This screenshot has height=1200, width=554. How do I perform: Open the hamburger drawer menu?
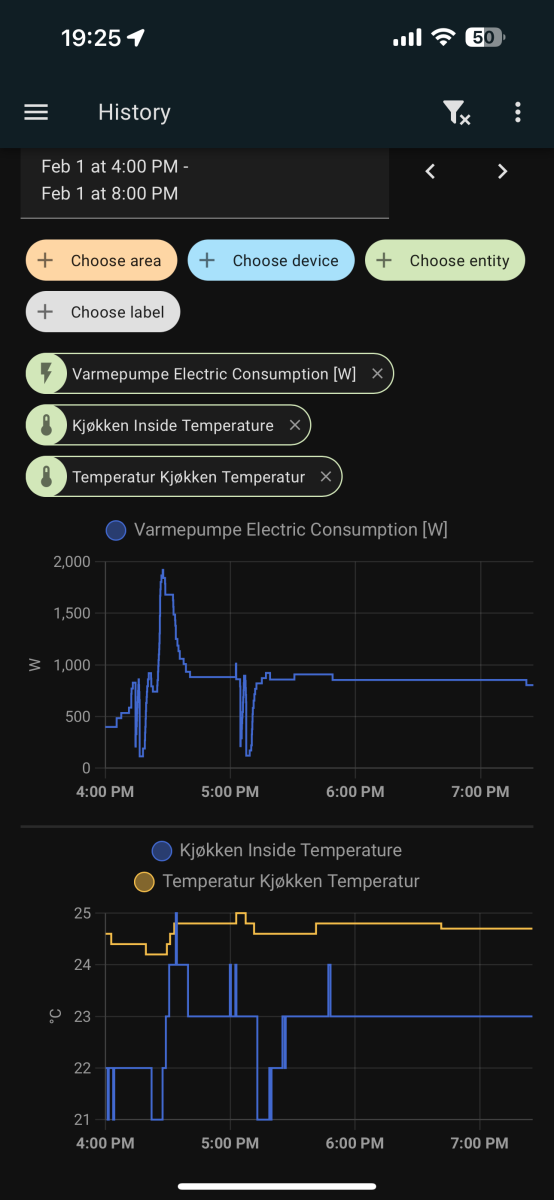click(x=36, y=112)
